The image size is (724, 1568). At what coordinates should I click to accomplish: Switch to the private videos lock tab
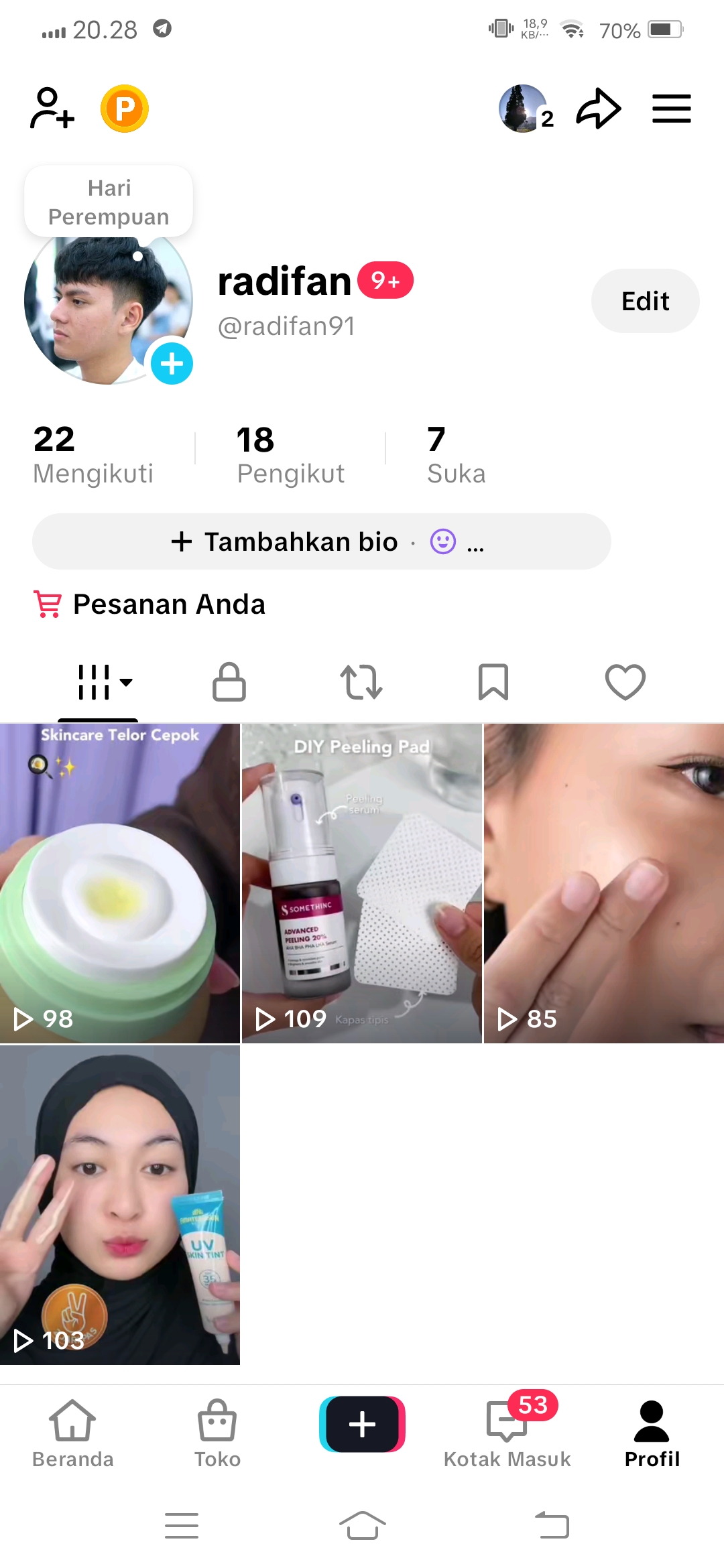(229, 682)
